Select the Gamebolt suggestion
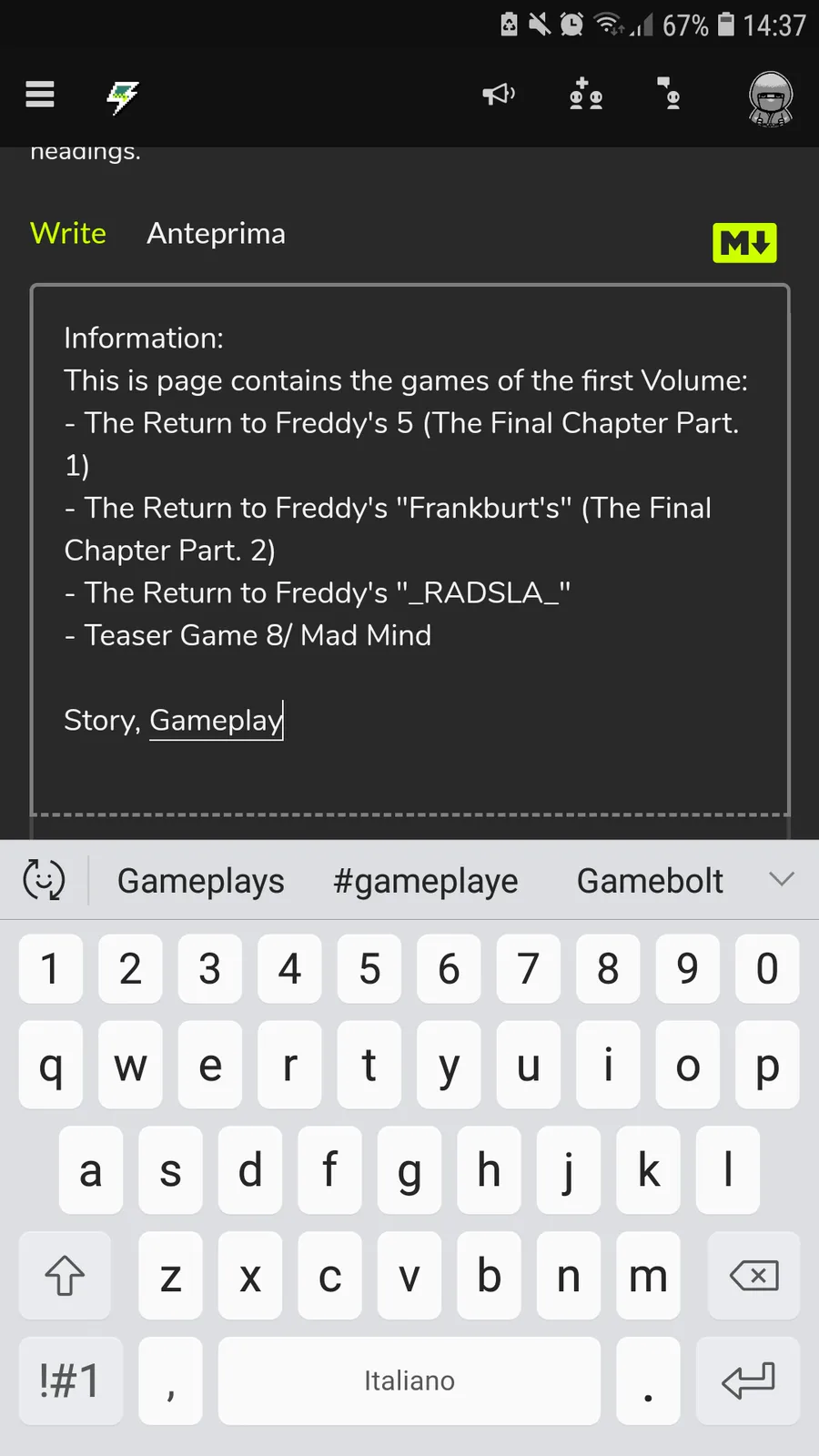819x1456 pixels. click(x=650, y=881)
